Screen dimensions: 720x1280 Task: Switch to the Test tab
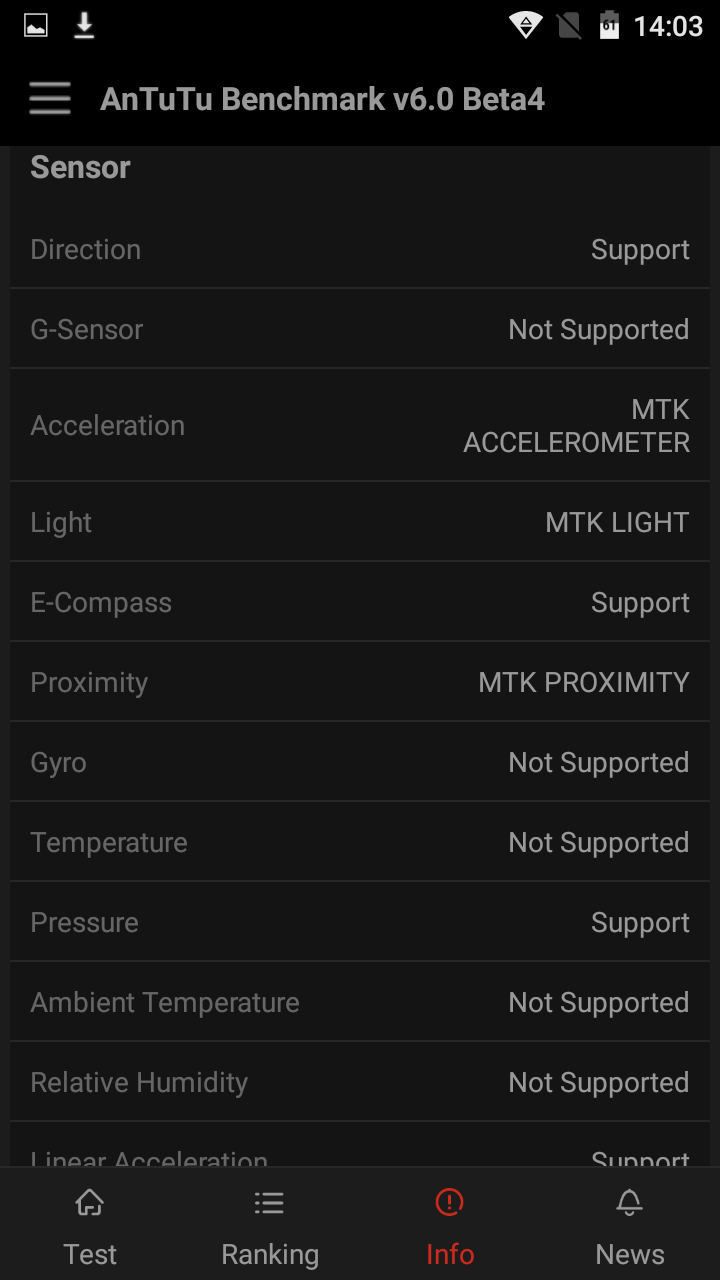pos(90,1224)
